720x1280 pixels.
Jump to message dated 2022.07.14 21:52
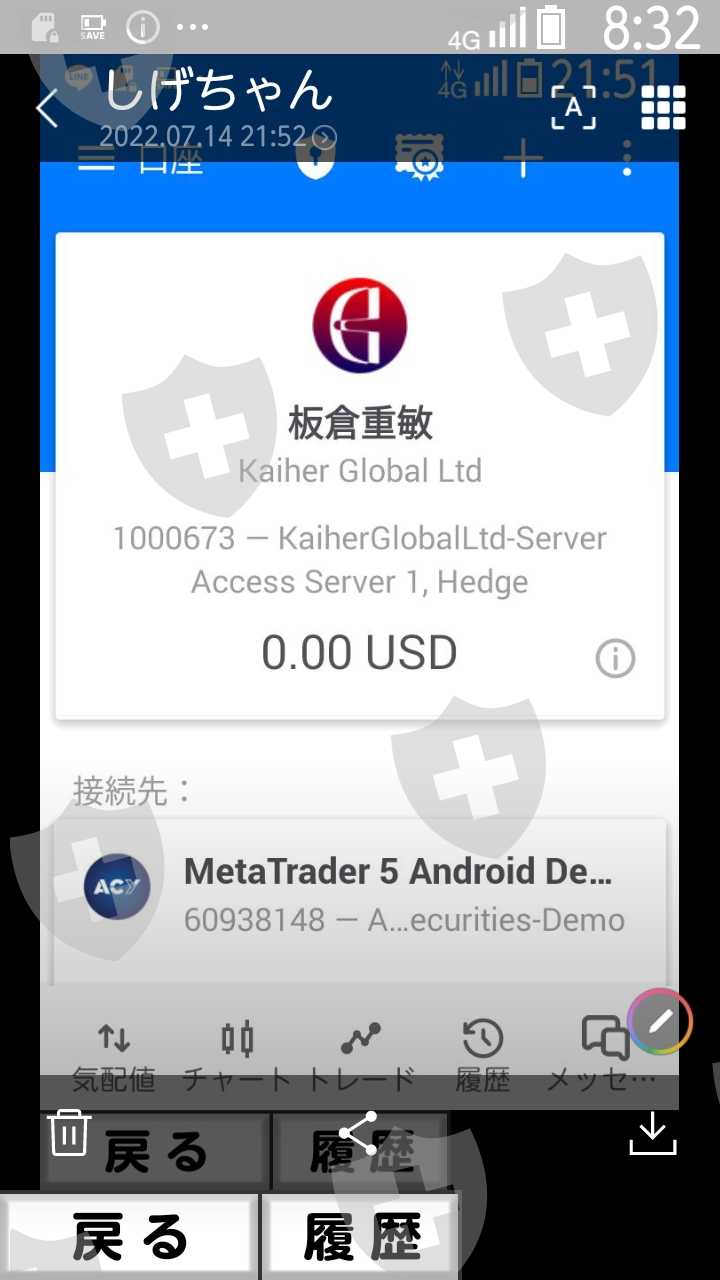218,137
